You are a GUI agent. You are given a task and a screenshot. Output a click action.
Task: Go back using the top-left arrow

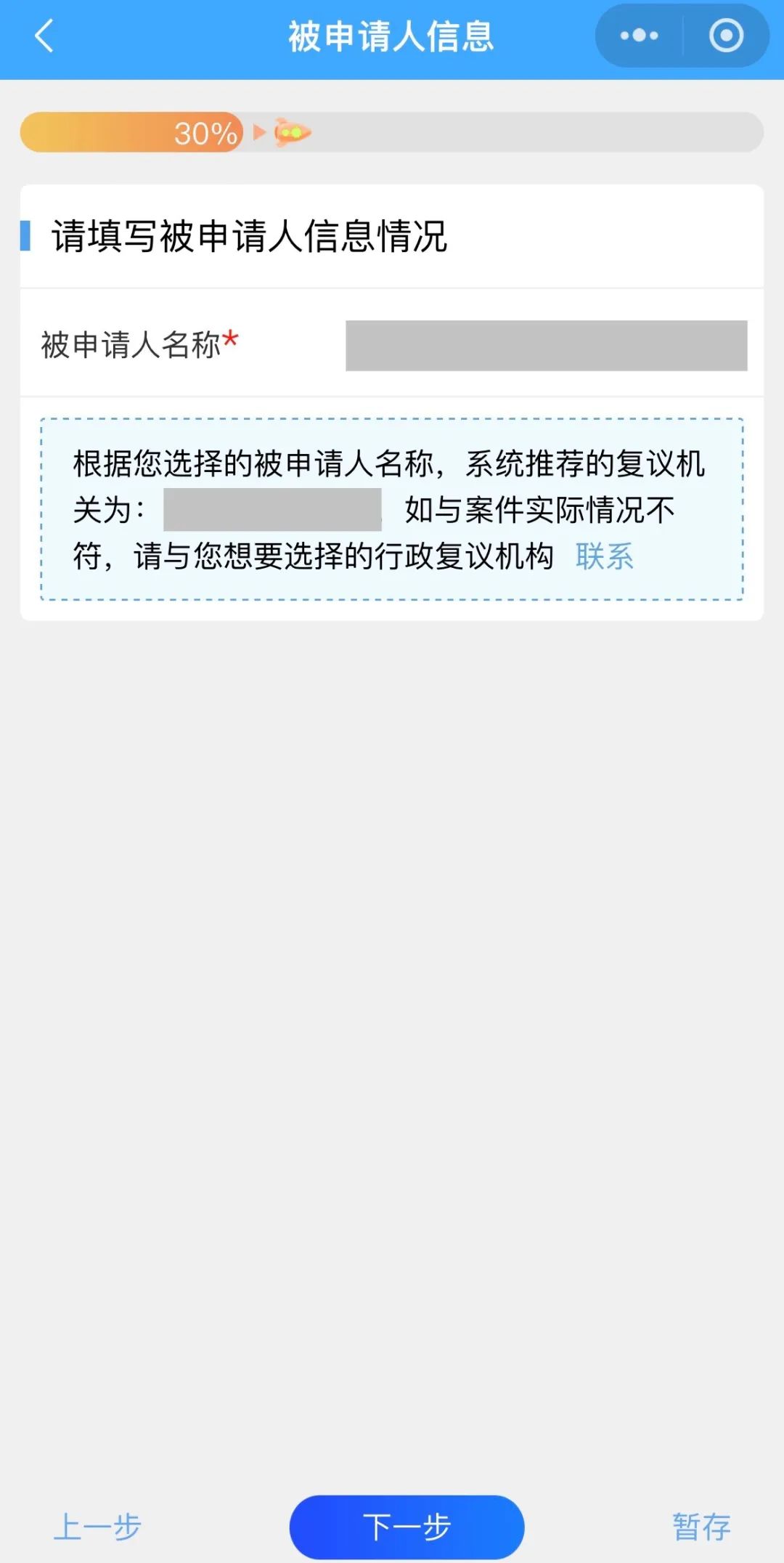coord(44,36)
